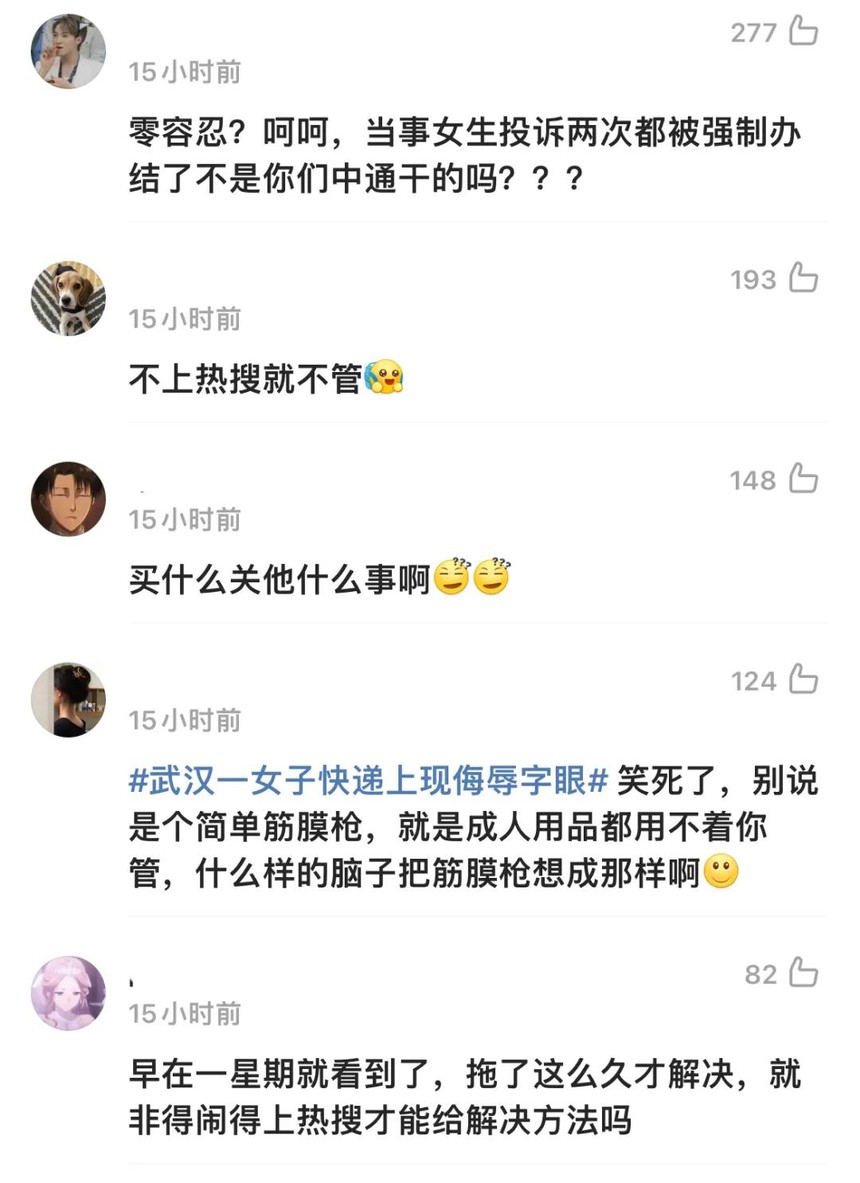
Task: Open the avatar of the 零容忍 commenter
Action: [68, 51]
